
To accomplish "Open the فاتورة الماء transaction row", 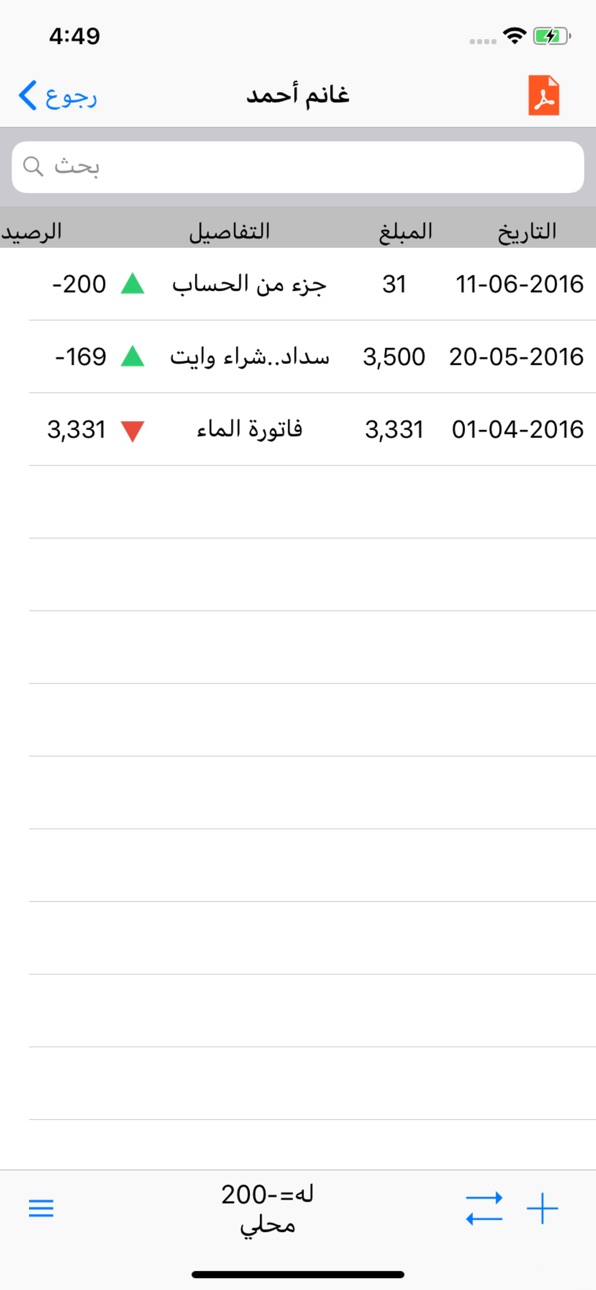I will (x=298, y=430).
